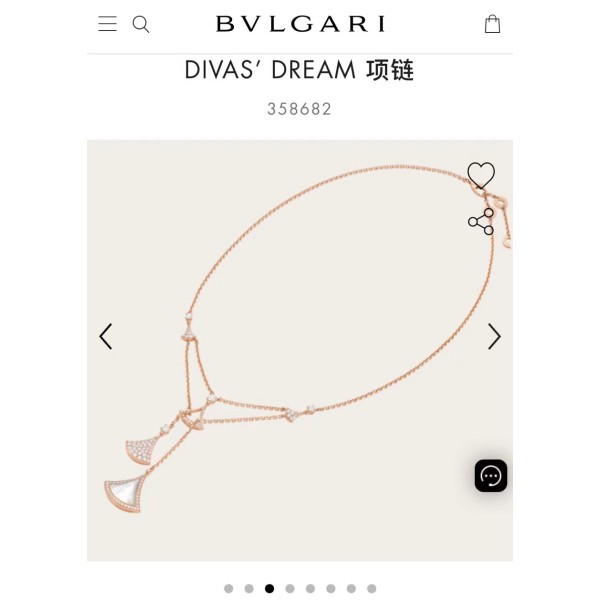Image resolution: width=600 pixels, height=600 pixels.
Task: Show the previous product image
Action: [106, 336]
